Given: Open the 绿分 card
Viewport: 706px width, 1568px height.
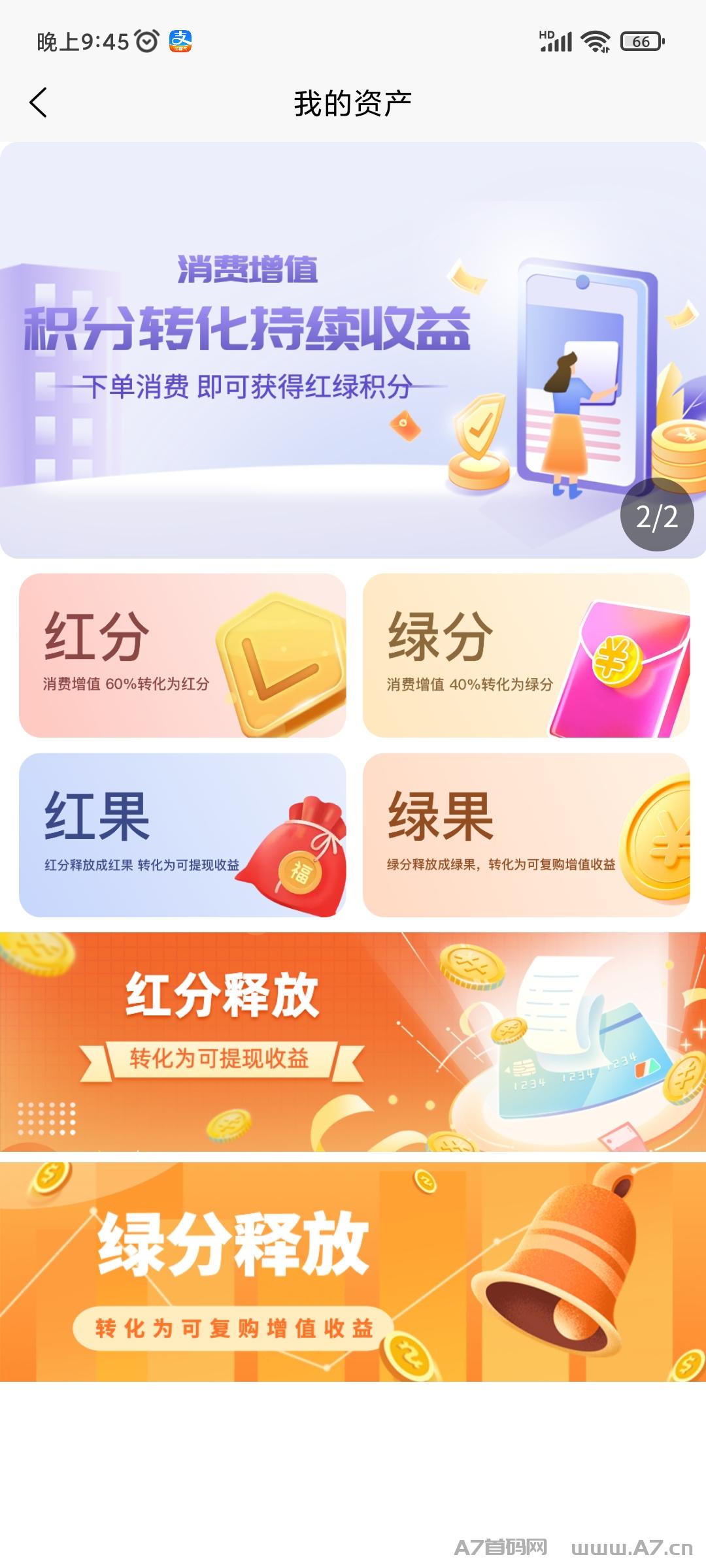Looking at the screenshot, I should pos(526,655).
